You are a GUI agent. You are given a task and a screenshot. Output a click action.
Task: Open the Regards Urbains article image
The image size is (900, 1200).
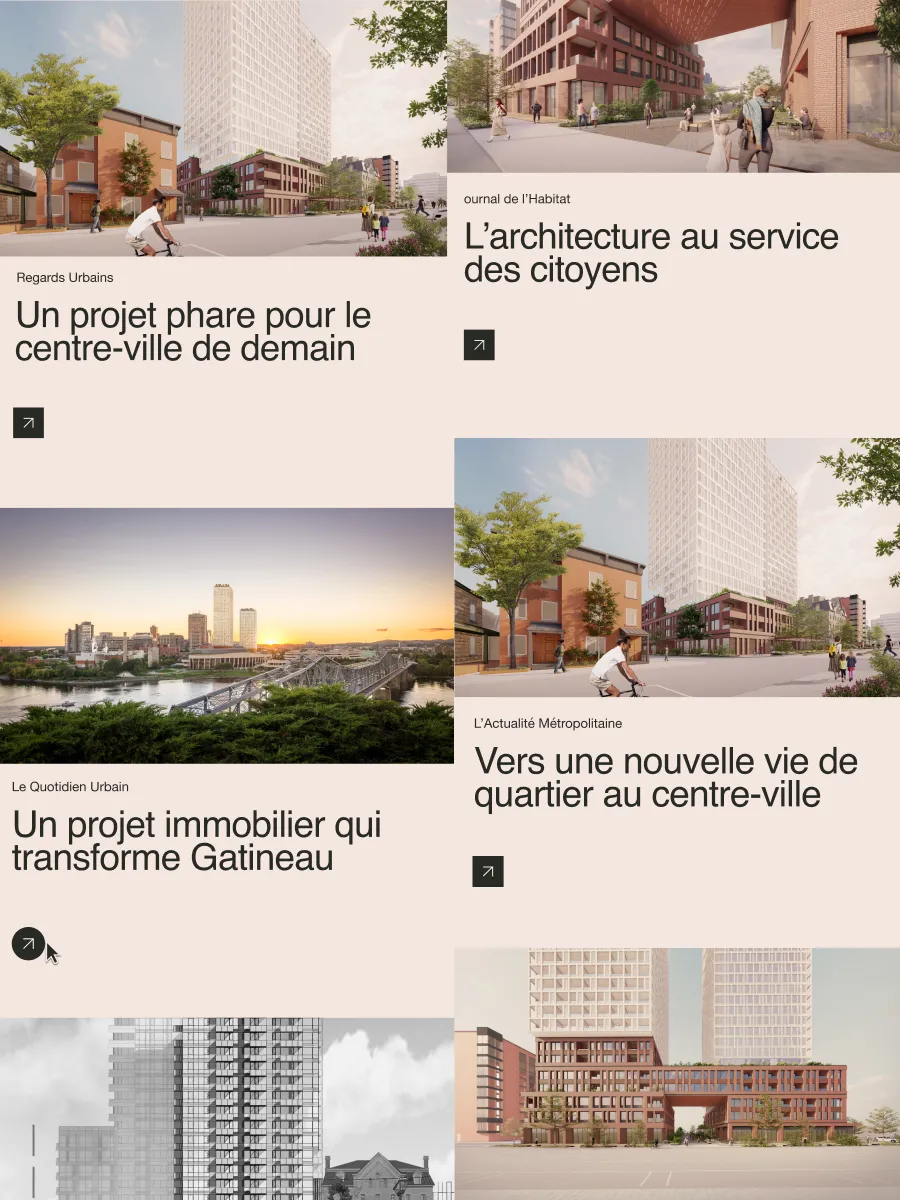coord(223,128)
